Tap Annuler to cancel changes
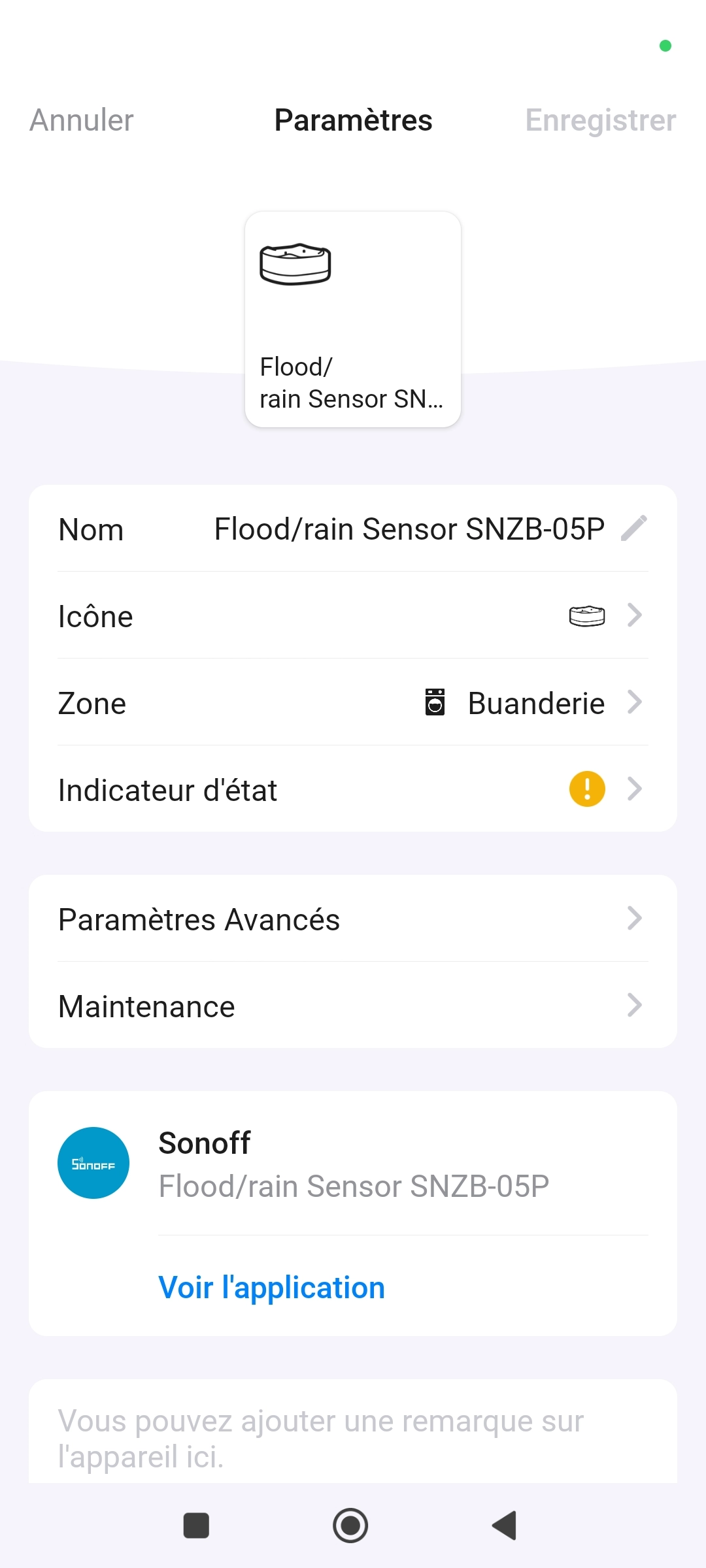The height and width of the screenshot is (1568, 706). [82, 120]
